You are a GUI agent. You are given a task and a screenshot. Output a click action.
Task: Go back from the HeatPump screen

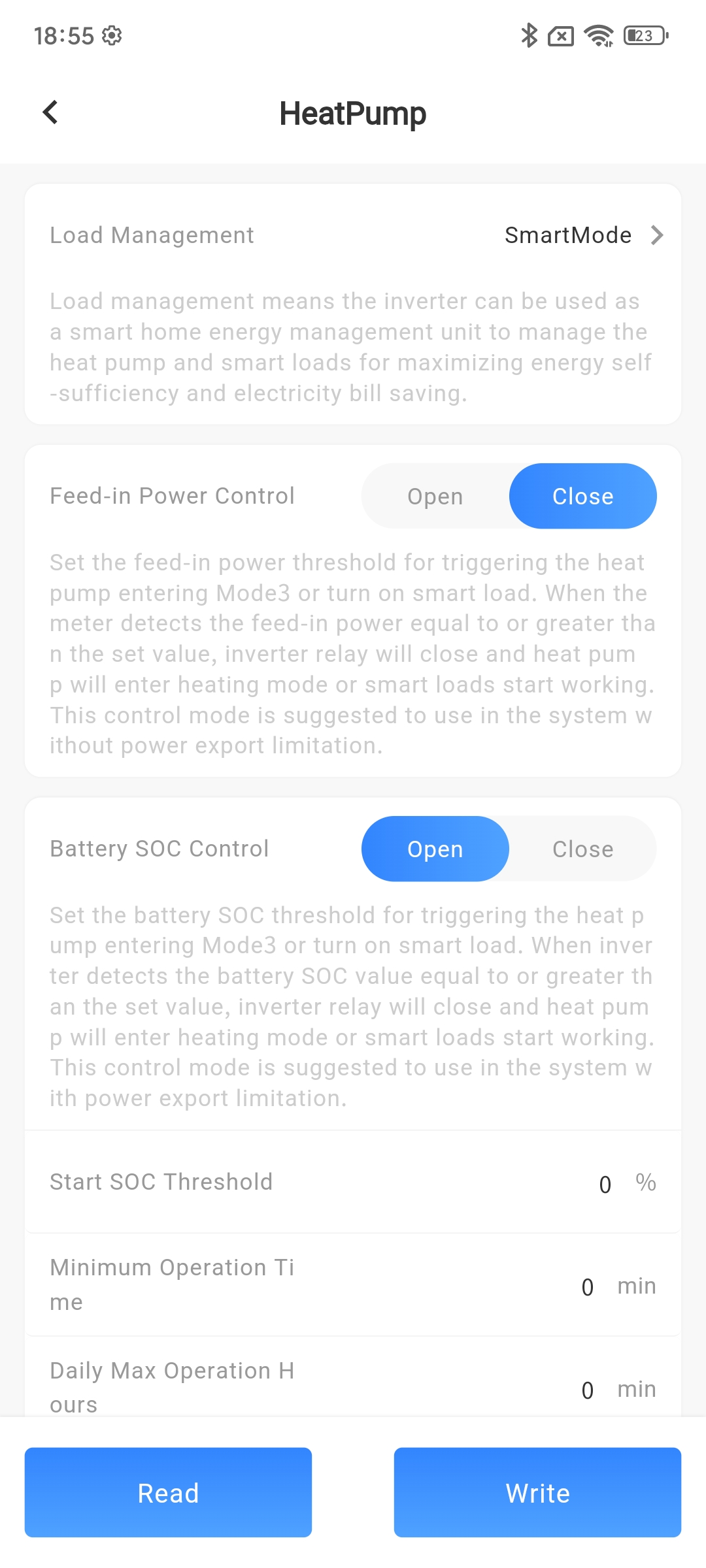[x=50, y=112]
